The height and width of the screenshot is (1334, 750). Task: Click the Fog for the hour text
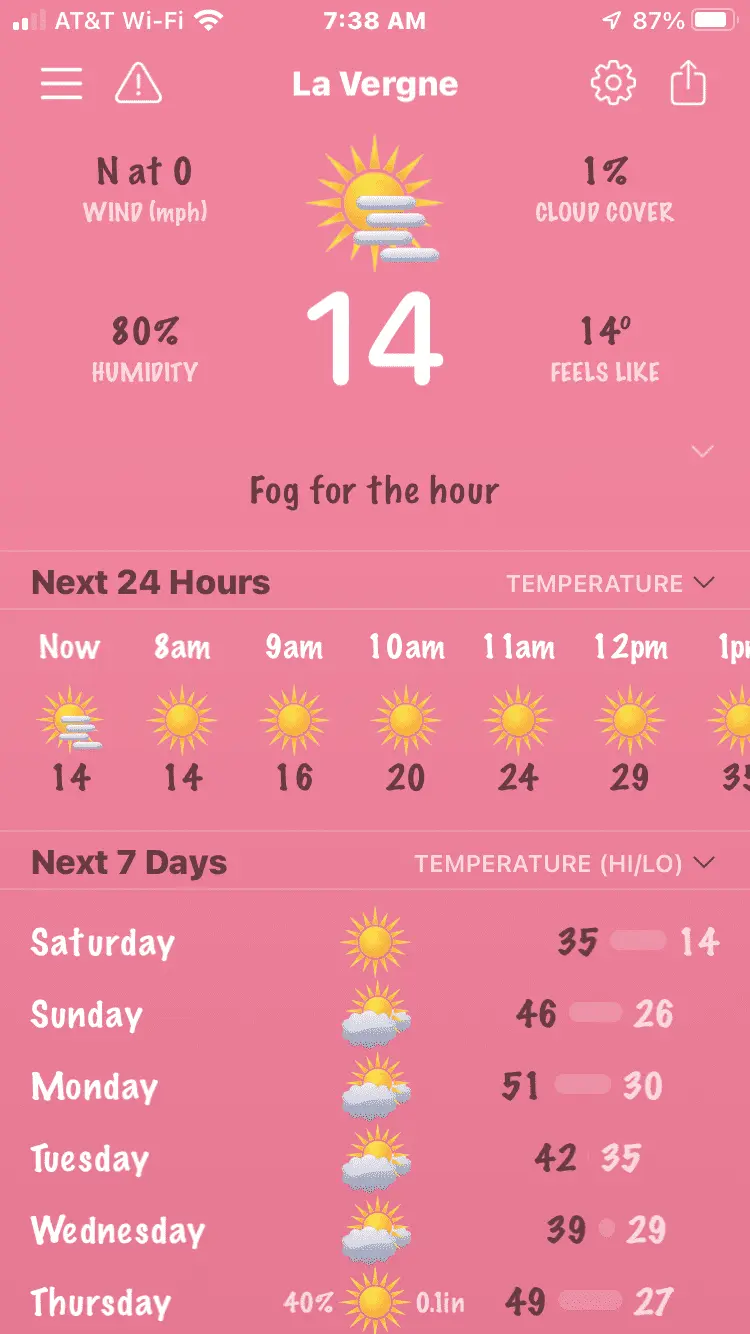(374, 491)
